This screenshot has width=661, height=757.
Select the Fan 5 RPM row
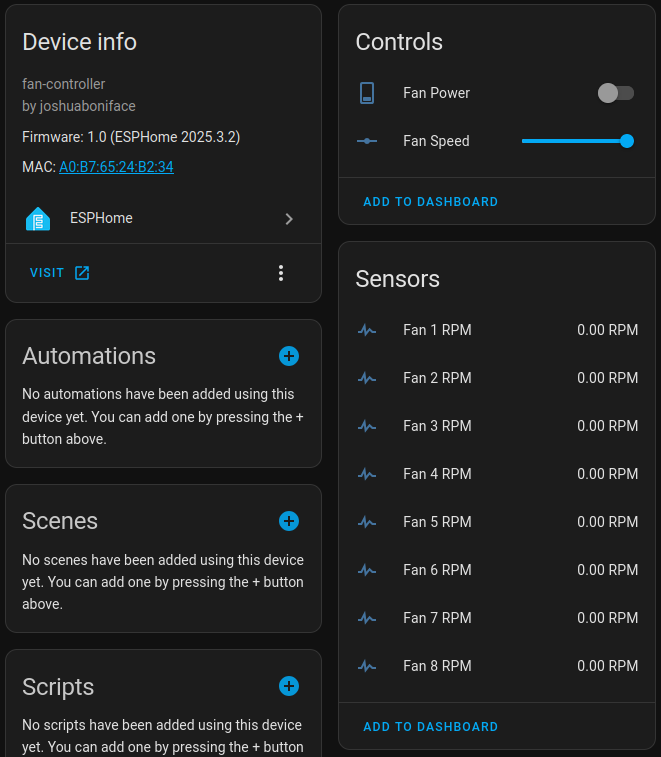[x=497, y=522]
